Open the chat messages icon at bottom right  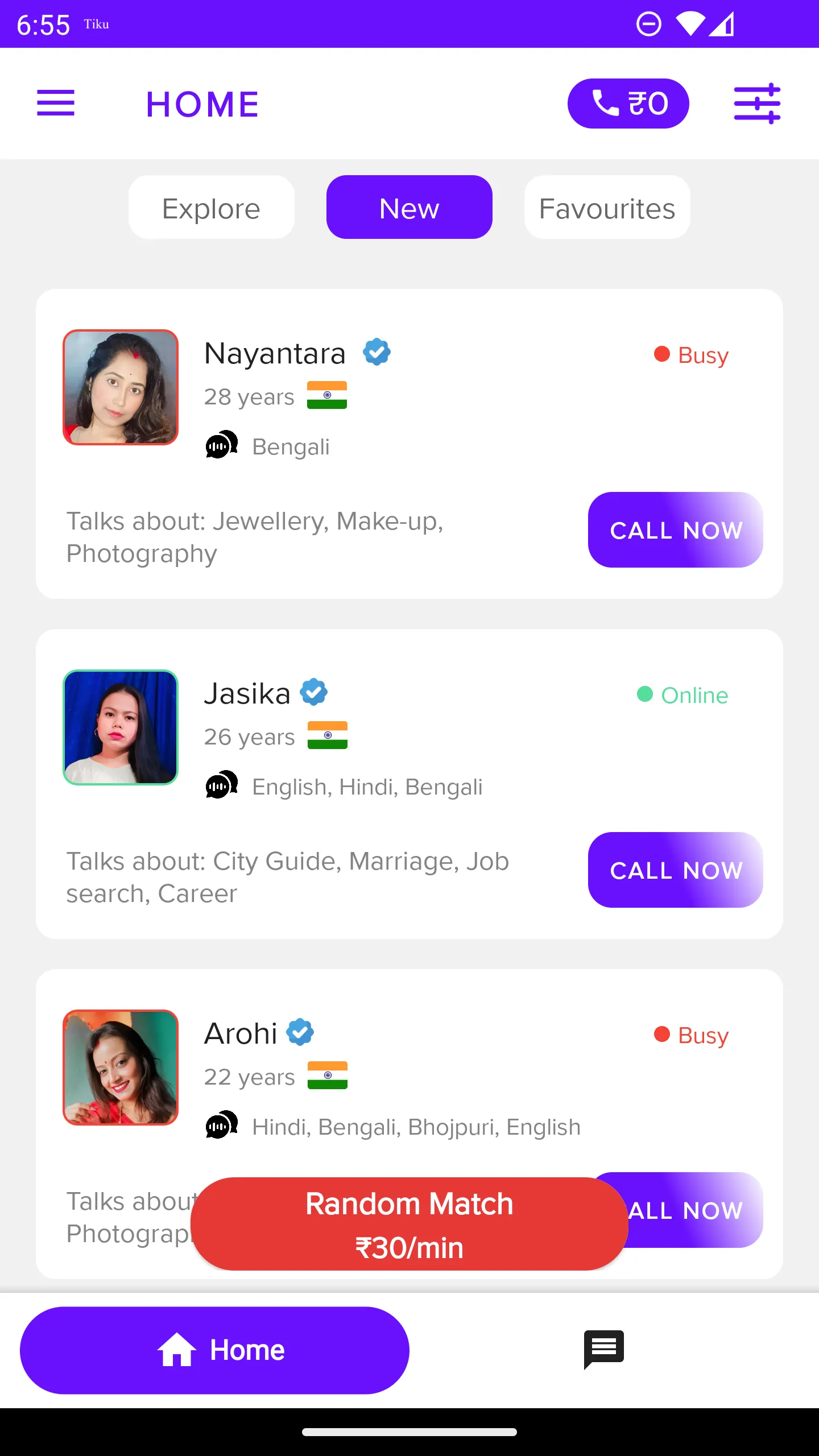(603, 1350)
